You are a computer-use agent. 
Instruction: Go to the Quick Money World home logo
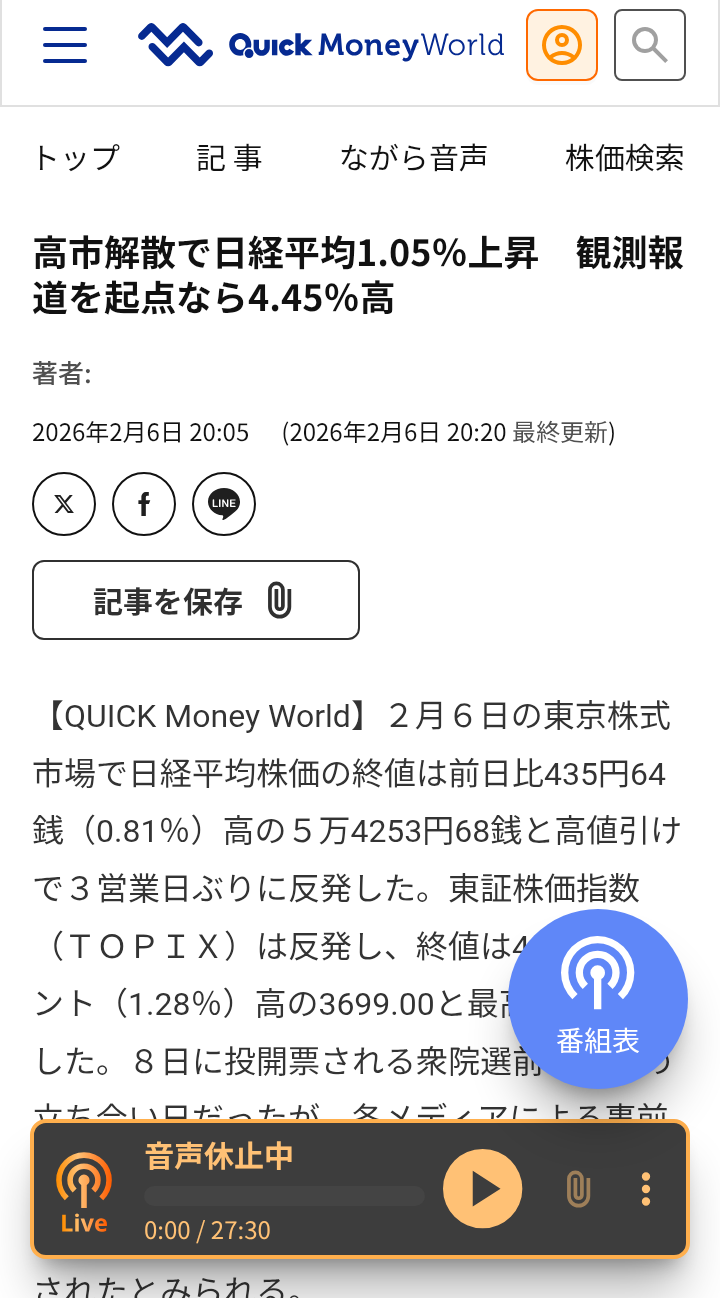click(x=321, y=45)
